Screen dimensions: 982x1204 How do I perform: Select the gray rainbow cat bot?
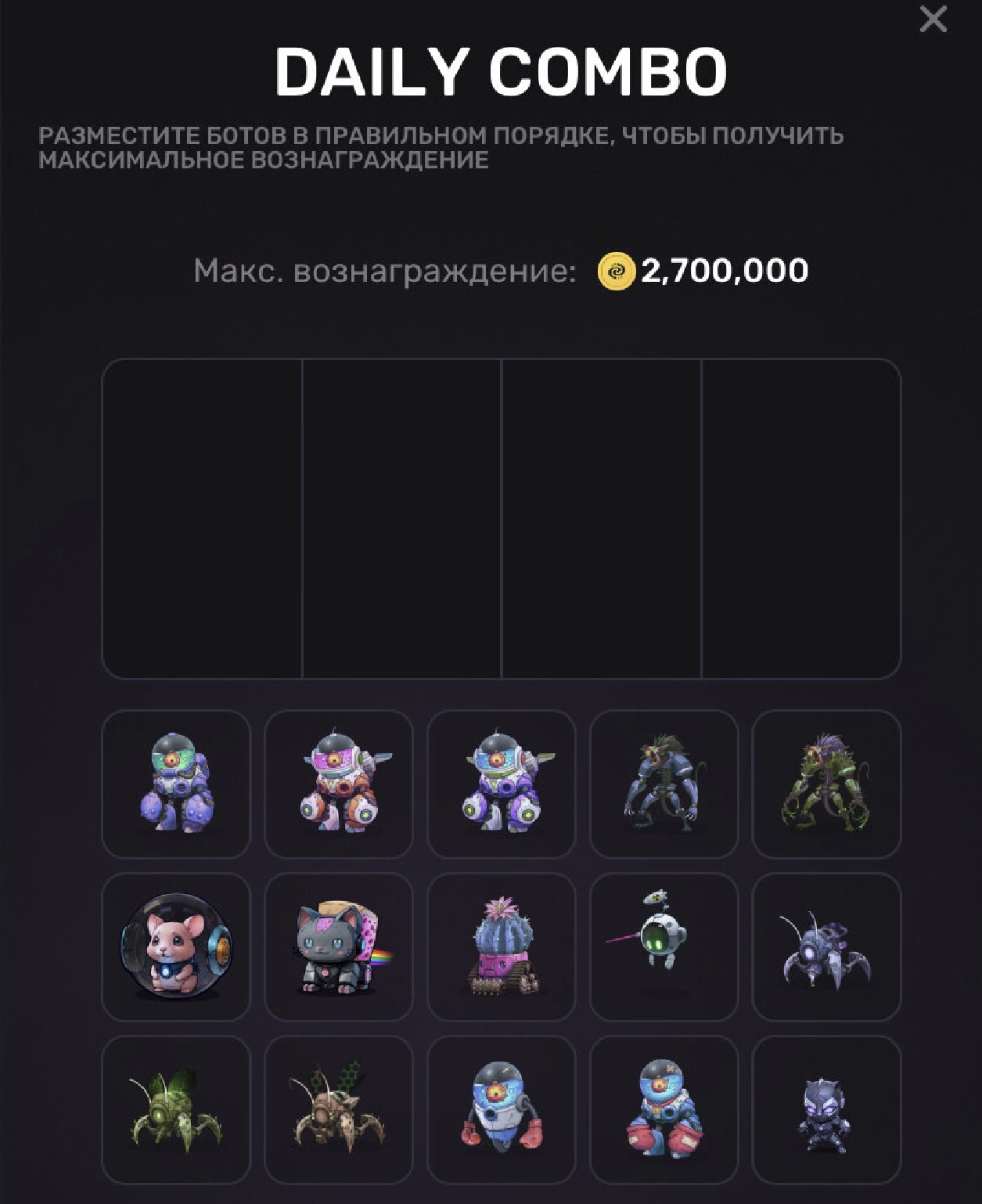(339, 946)
